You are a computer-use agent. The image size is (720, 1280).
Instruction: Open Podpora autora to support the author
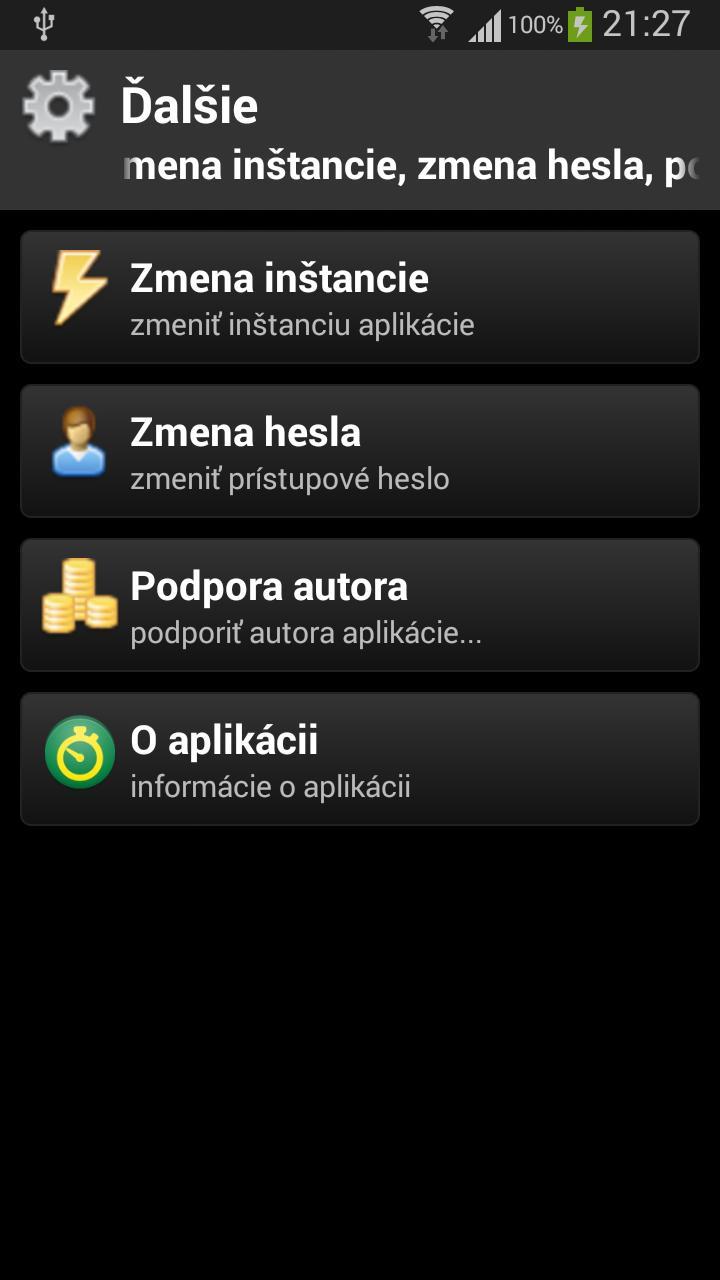point(360,604)
